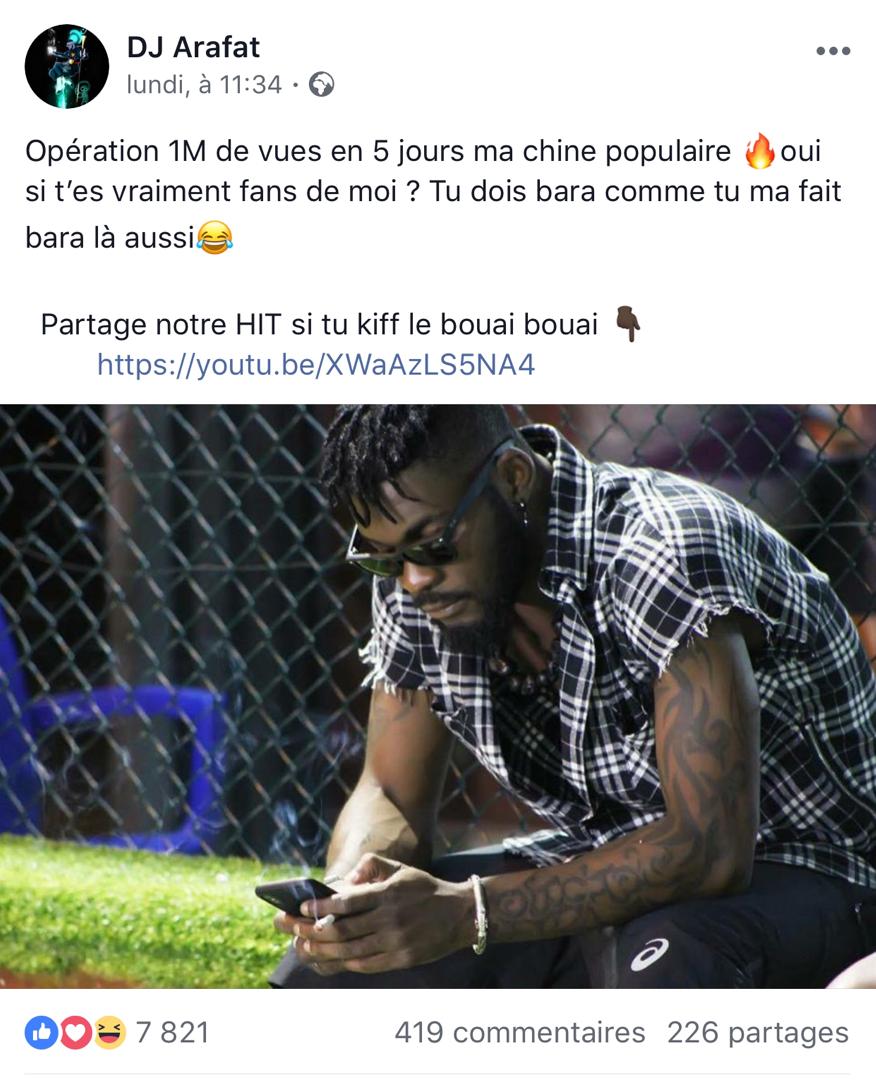See who reacted to the post
Screen dimensions: 876x1080
[116, 1032]
